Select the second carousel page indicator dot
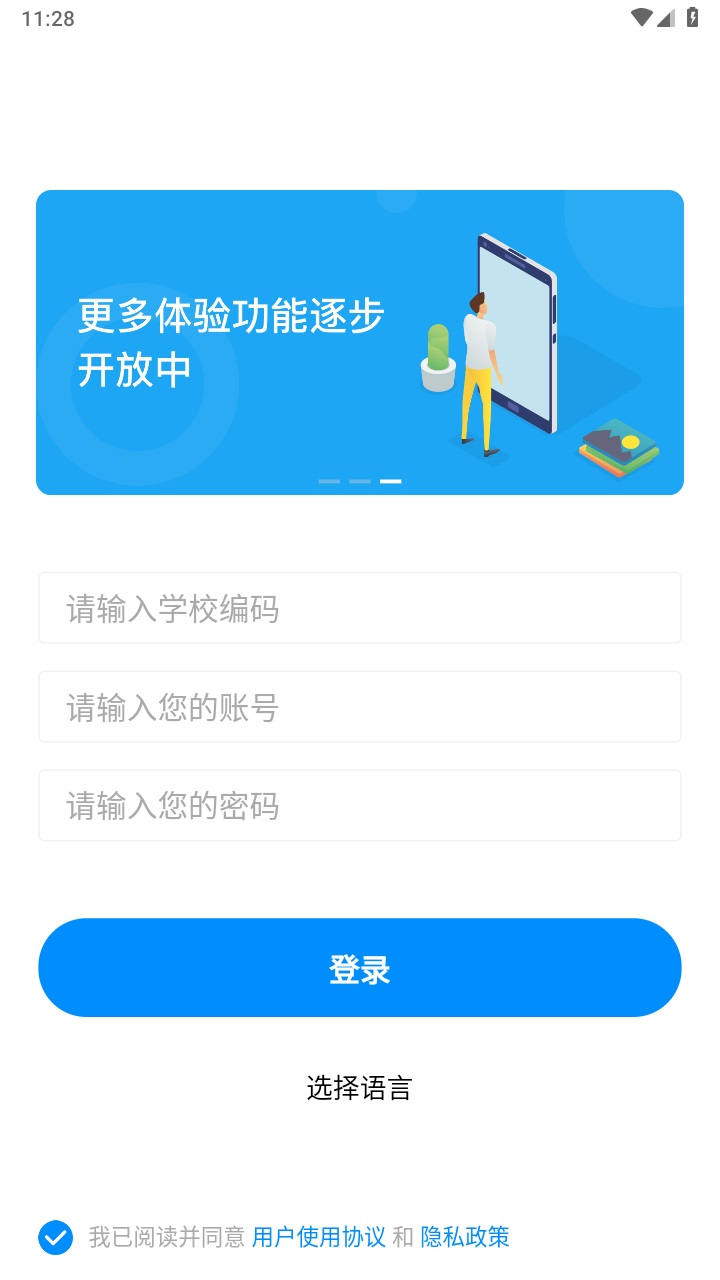The height and width of the screenshot is (1280, 720). 359,480
